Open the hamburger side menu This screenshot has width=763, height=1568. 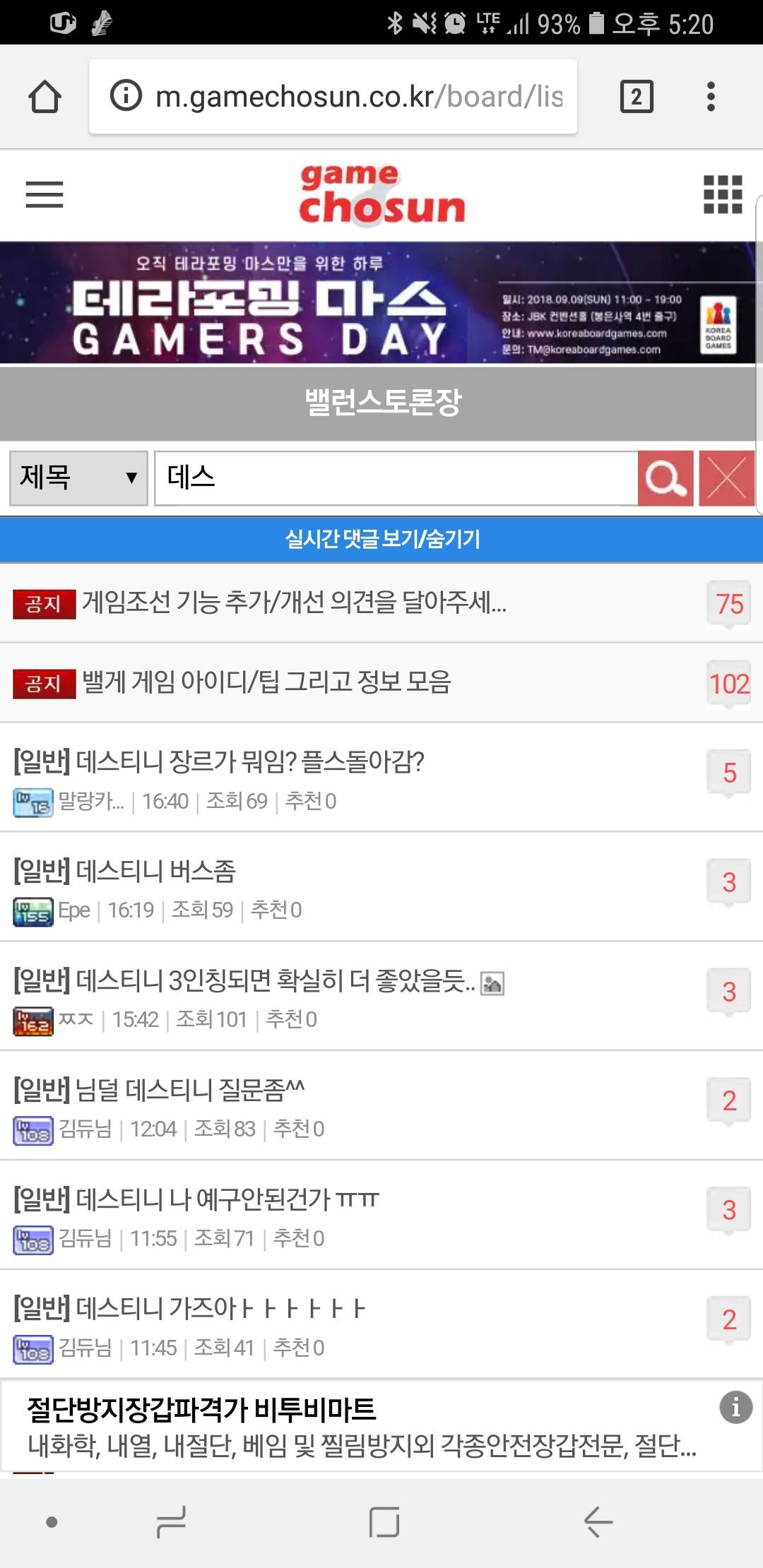click(x=45, y=194)
